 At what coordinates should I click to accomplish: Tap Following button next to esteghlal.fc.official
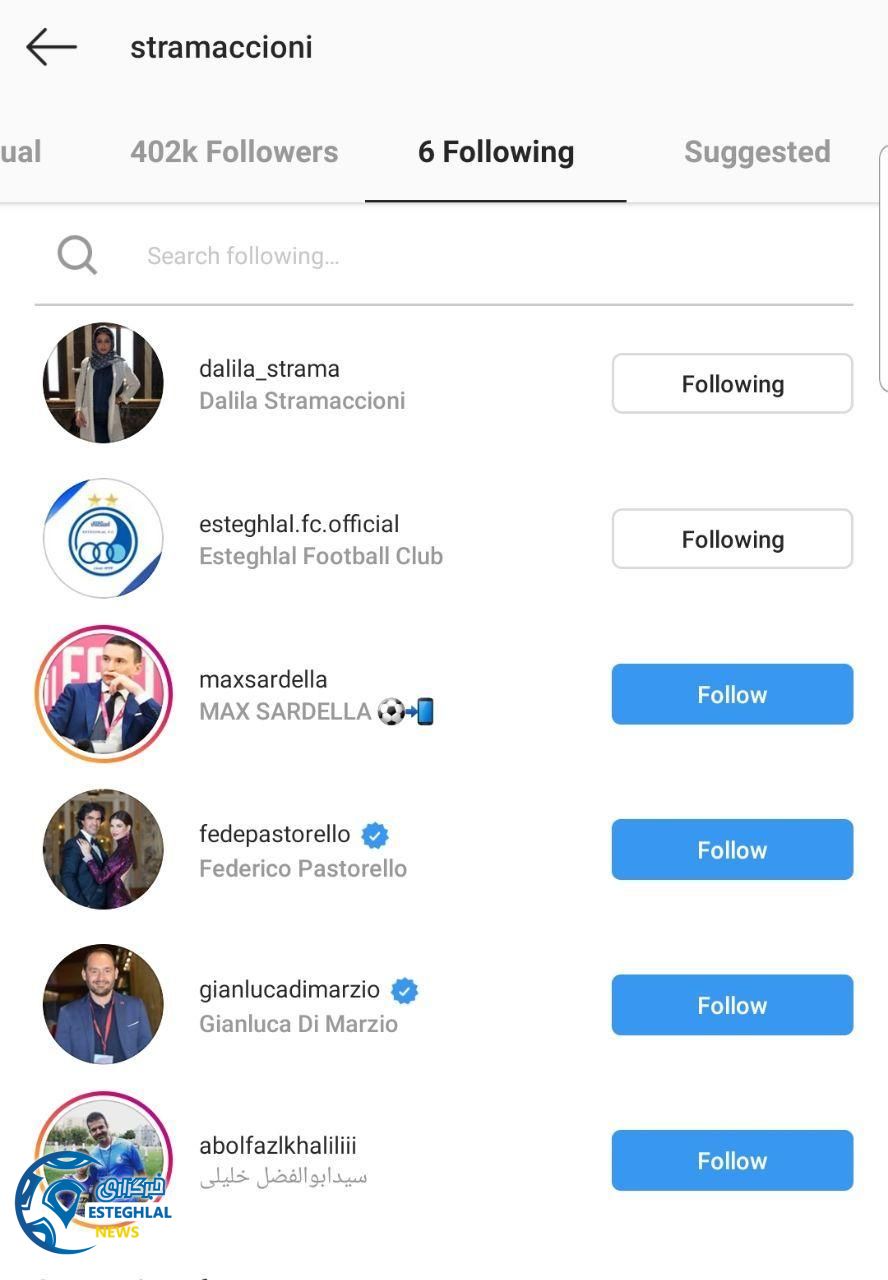(x=732, y=539)
